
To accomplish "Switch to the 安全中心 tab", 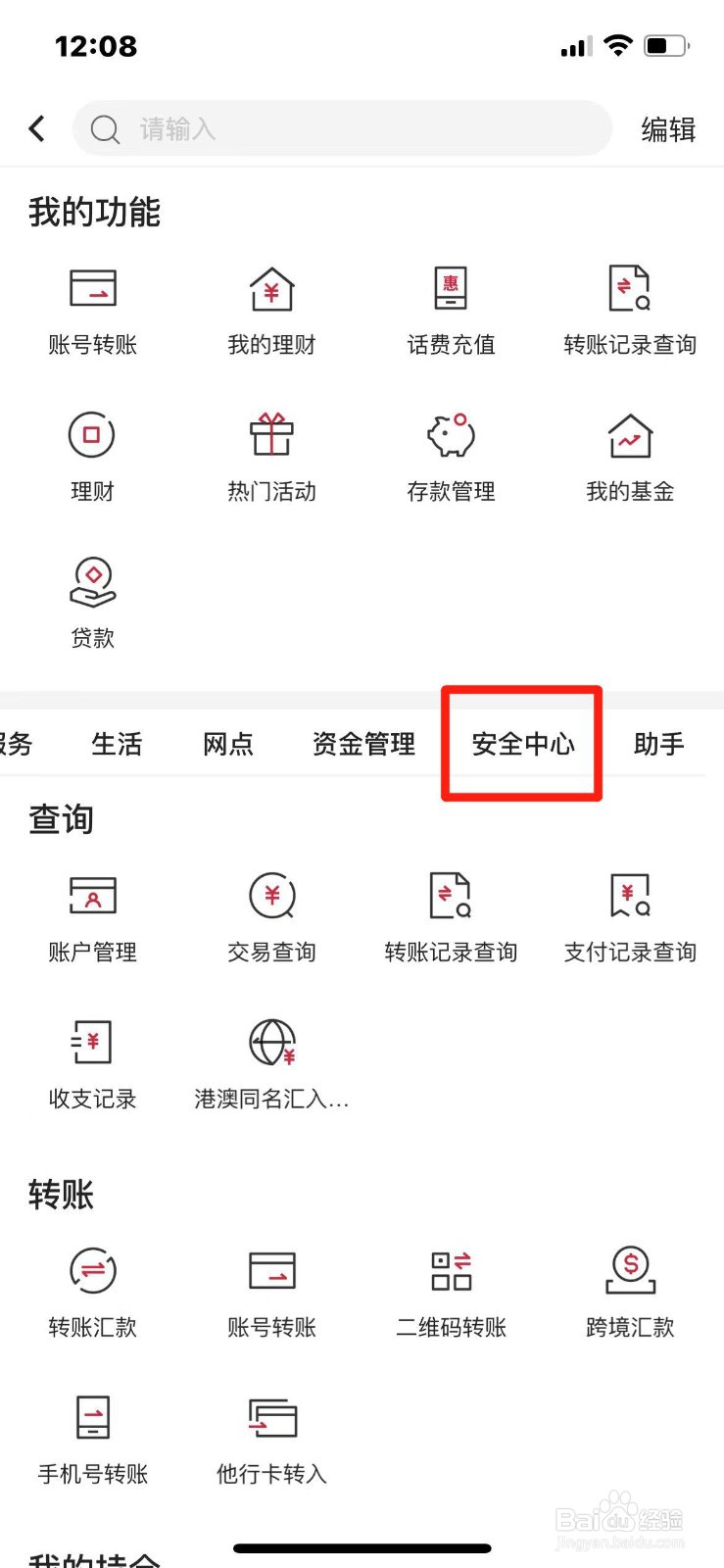I will (x=520, y=743).
